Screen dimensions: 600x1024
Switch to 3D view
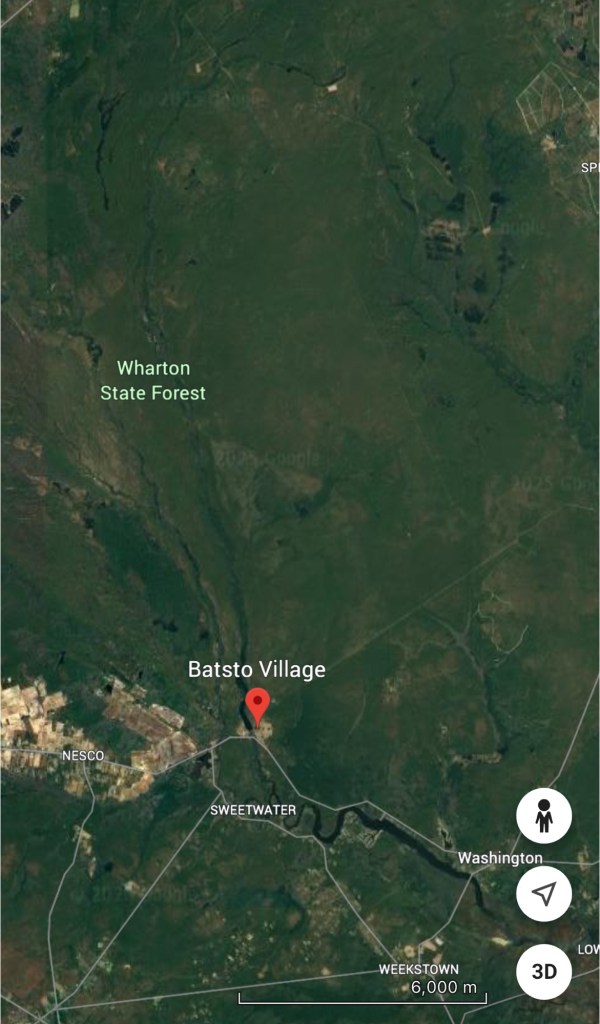(x=544, y=971)
